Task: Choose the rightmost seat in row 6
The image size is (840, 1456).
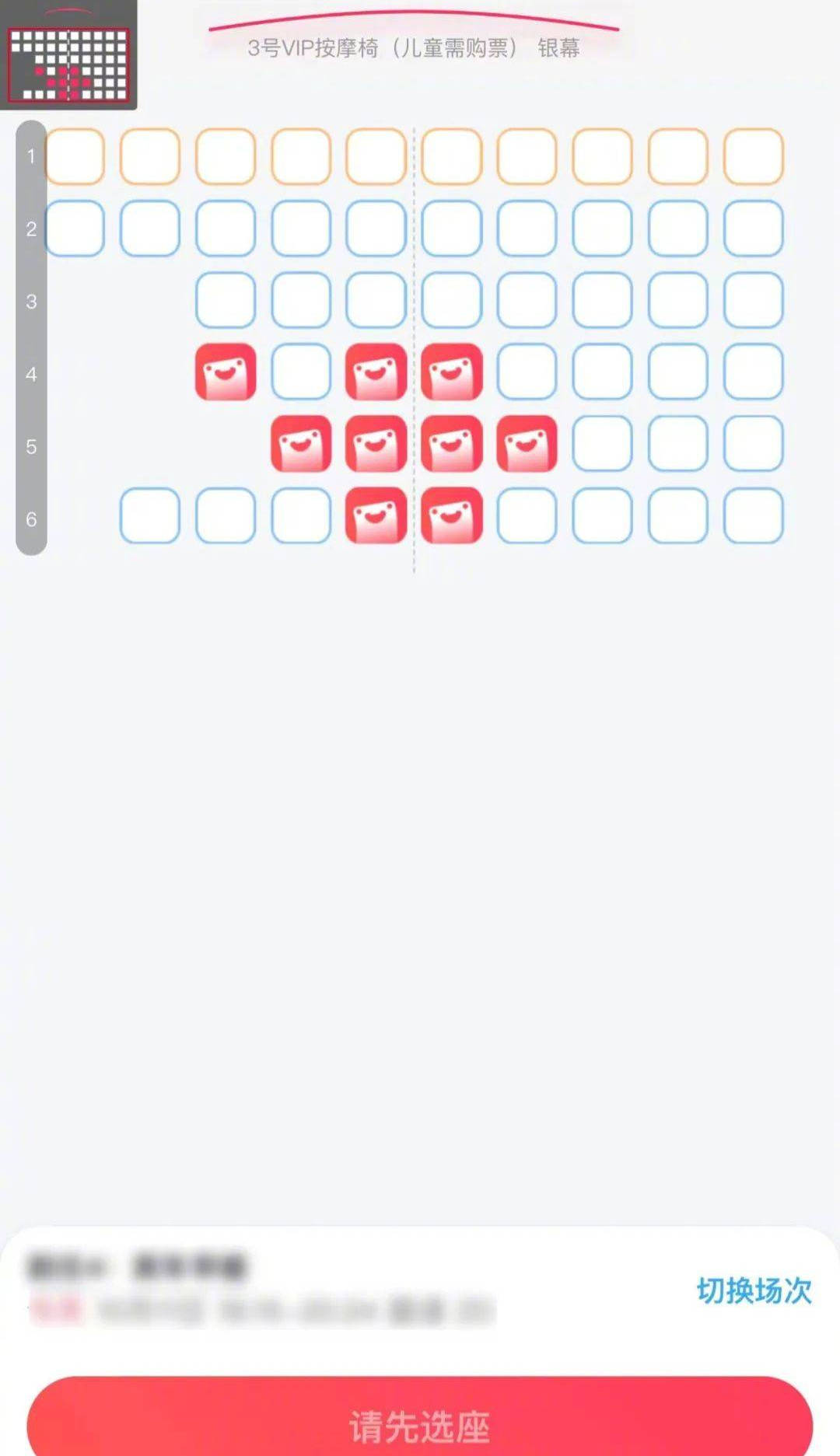Action: pyautogui.click(x=753, y=515)
